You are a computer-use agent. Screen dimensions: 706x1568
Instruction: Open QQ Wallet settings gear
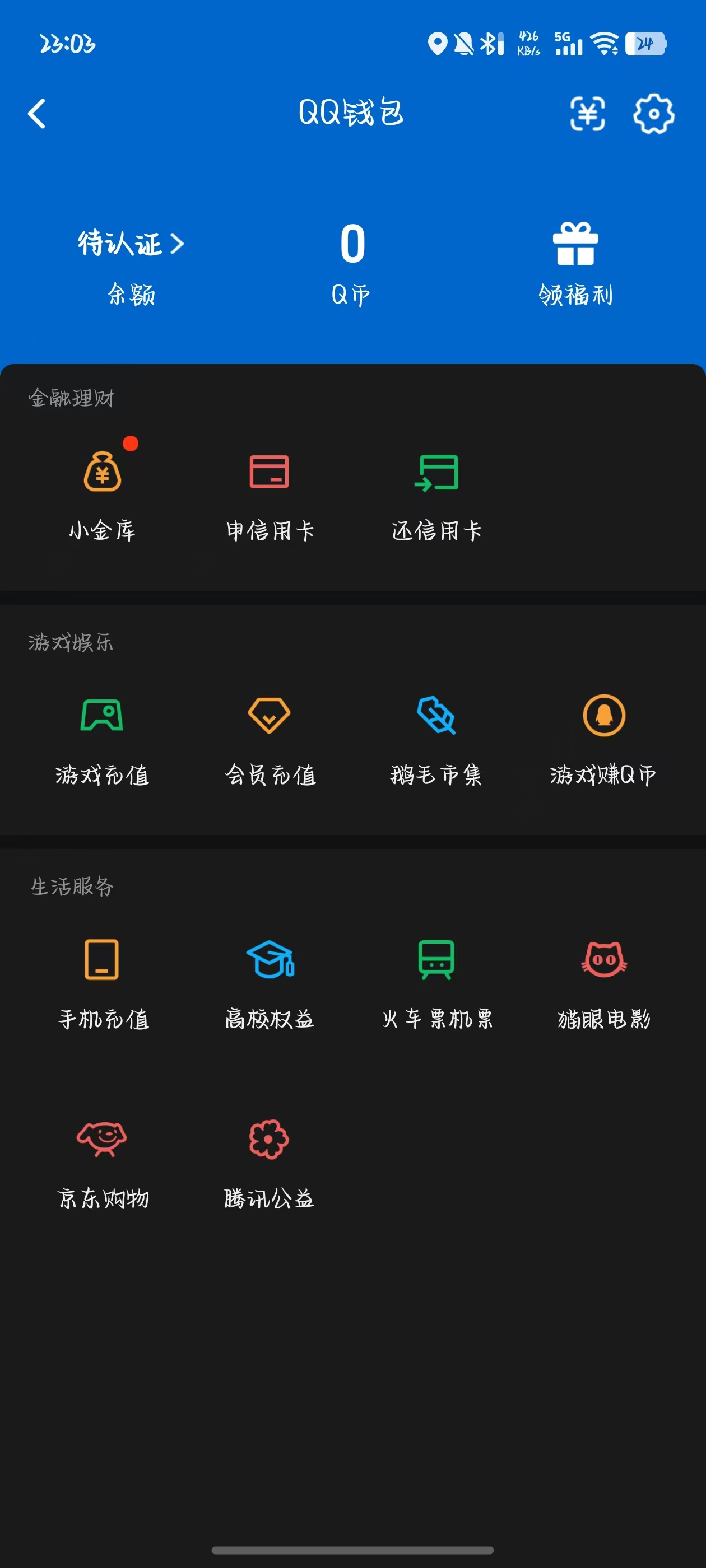coord(654,113)
